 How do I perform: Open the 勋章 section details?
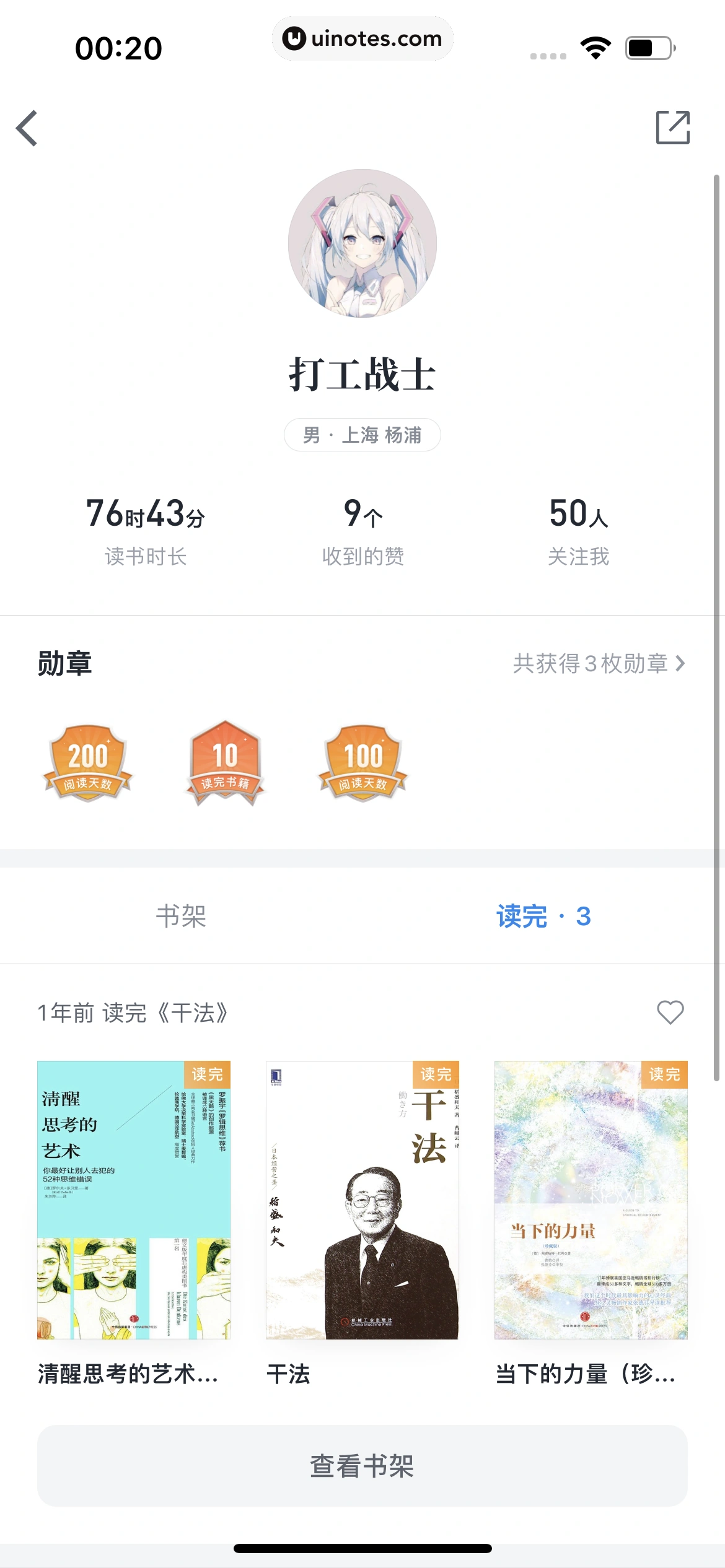pyautogui.click(x=64, y=663)
